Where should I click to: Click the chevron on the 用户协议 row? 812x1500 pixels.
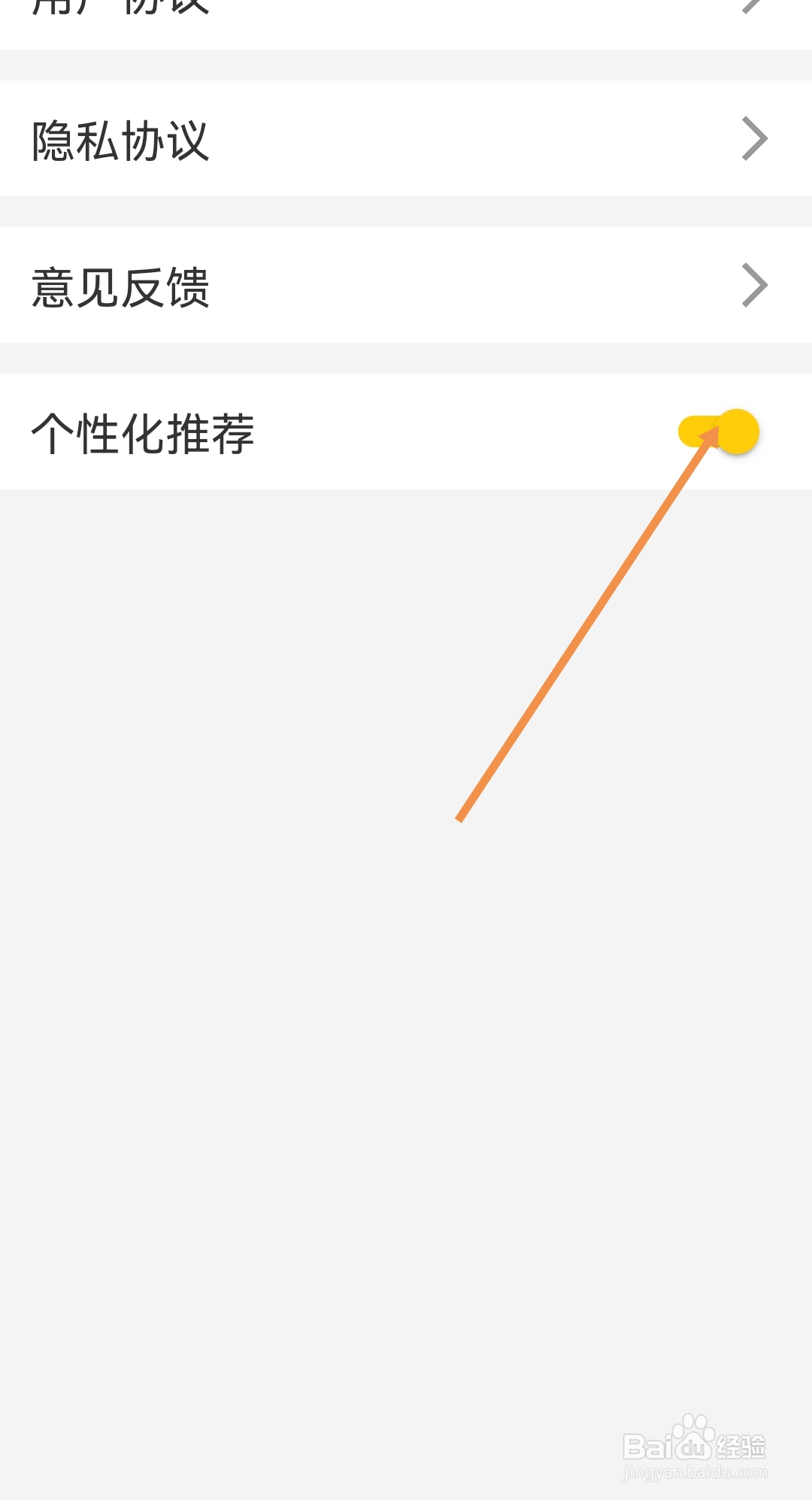click(754, 6)
